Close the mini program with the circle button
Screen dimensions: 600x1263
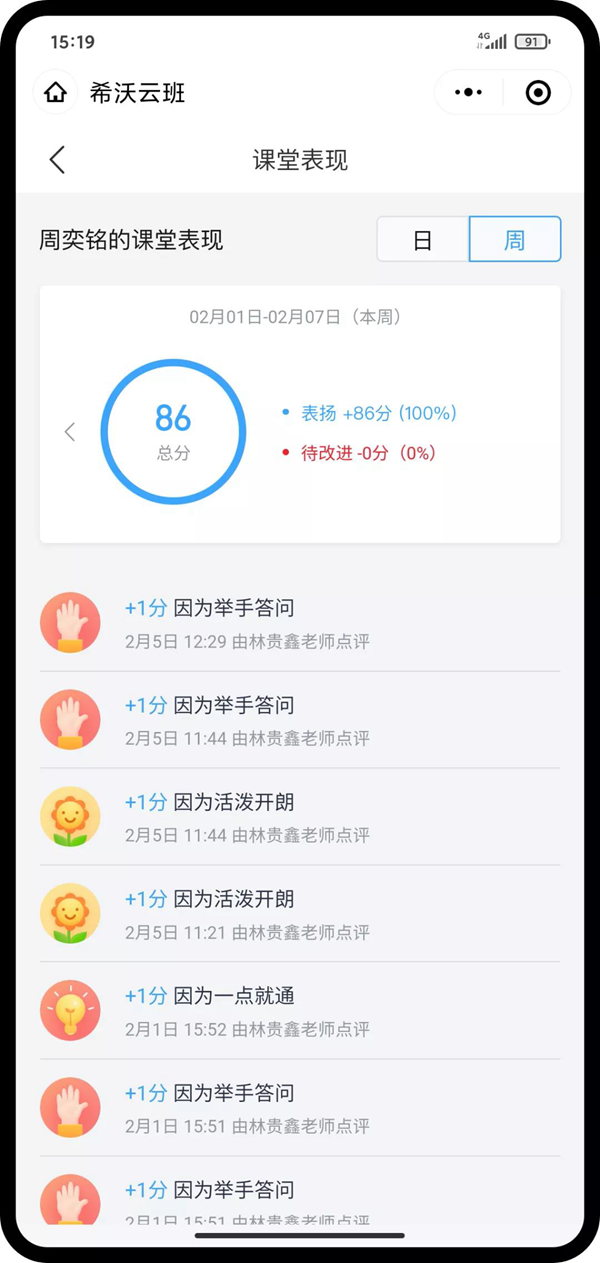click(538, 93)
